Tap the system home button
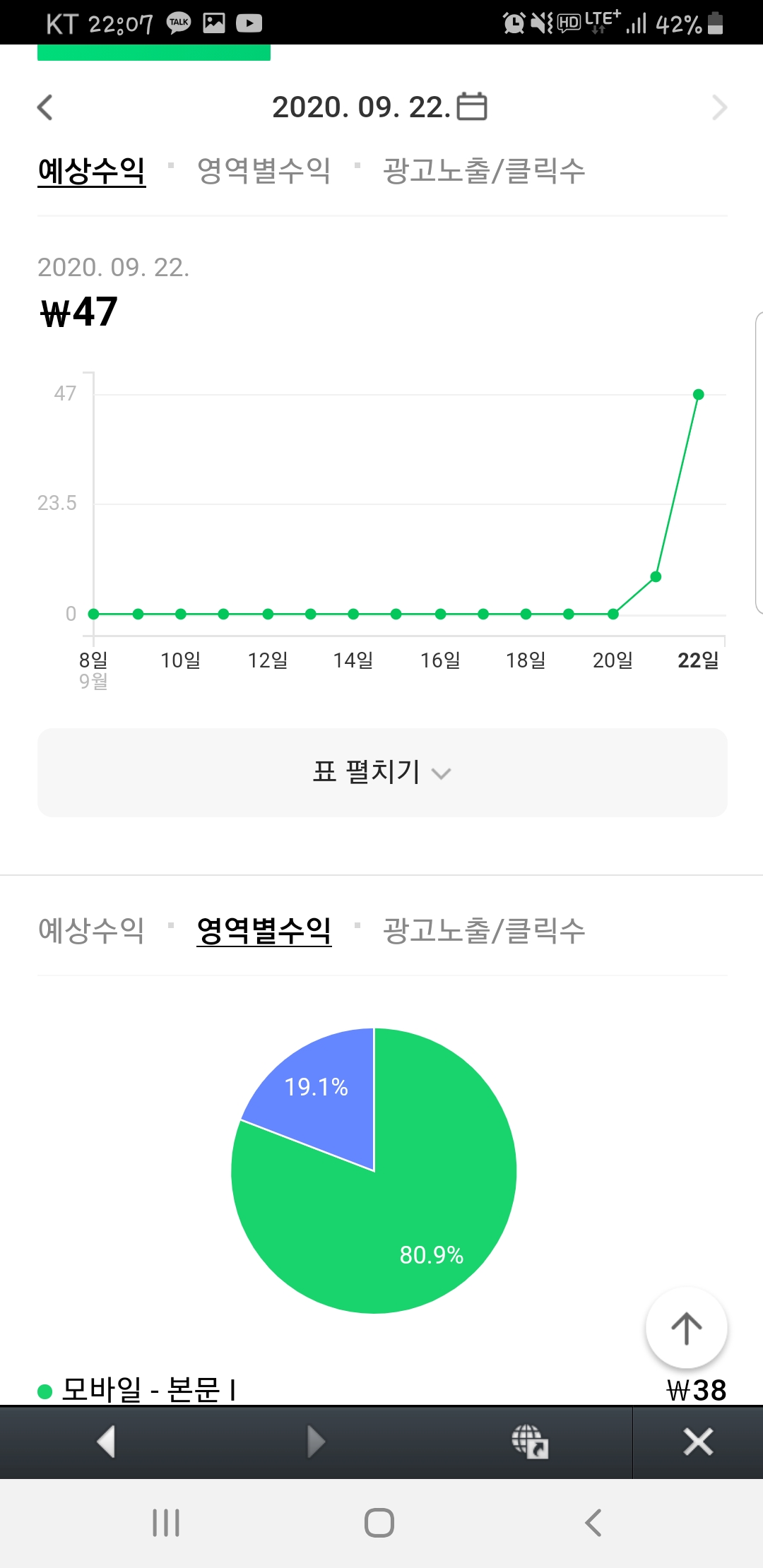 379,1522
